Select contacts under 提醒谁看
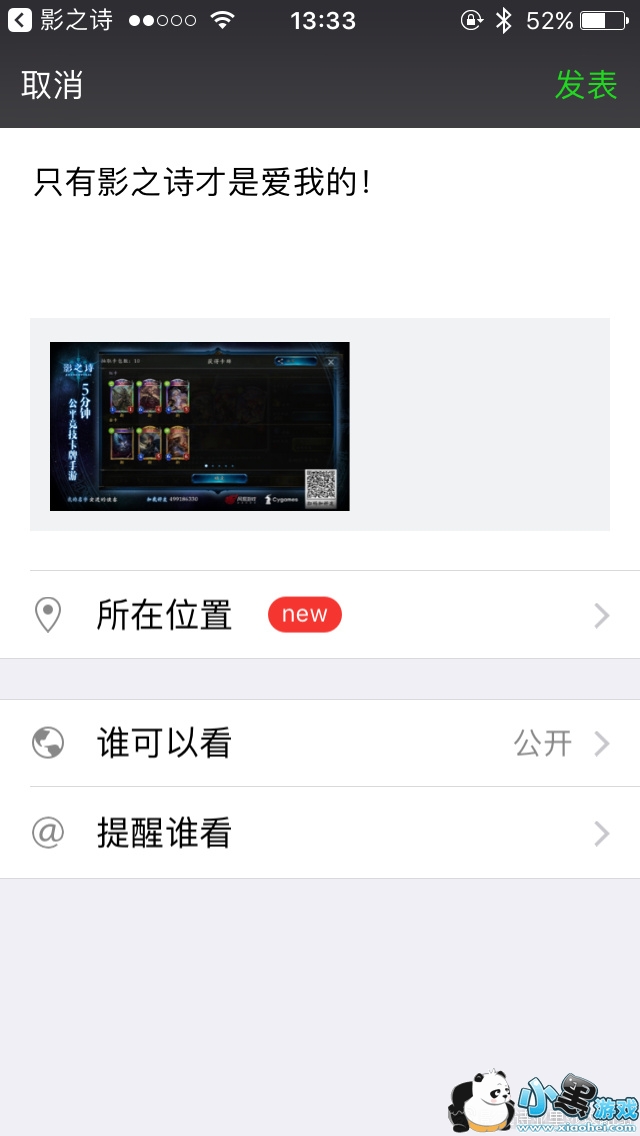640x1136 pixels. pyautogui.click(x=320, y=833)
